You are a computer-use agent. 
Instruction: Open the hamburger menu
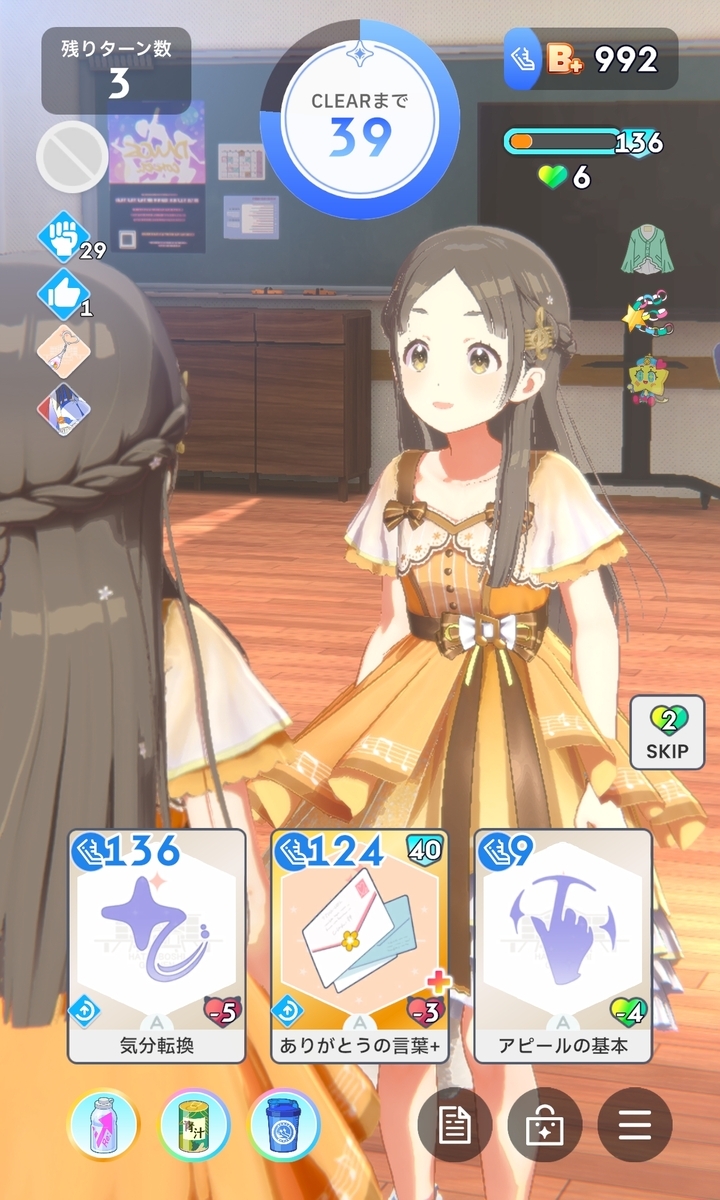pos(635,1125)
